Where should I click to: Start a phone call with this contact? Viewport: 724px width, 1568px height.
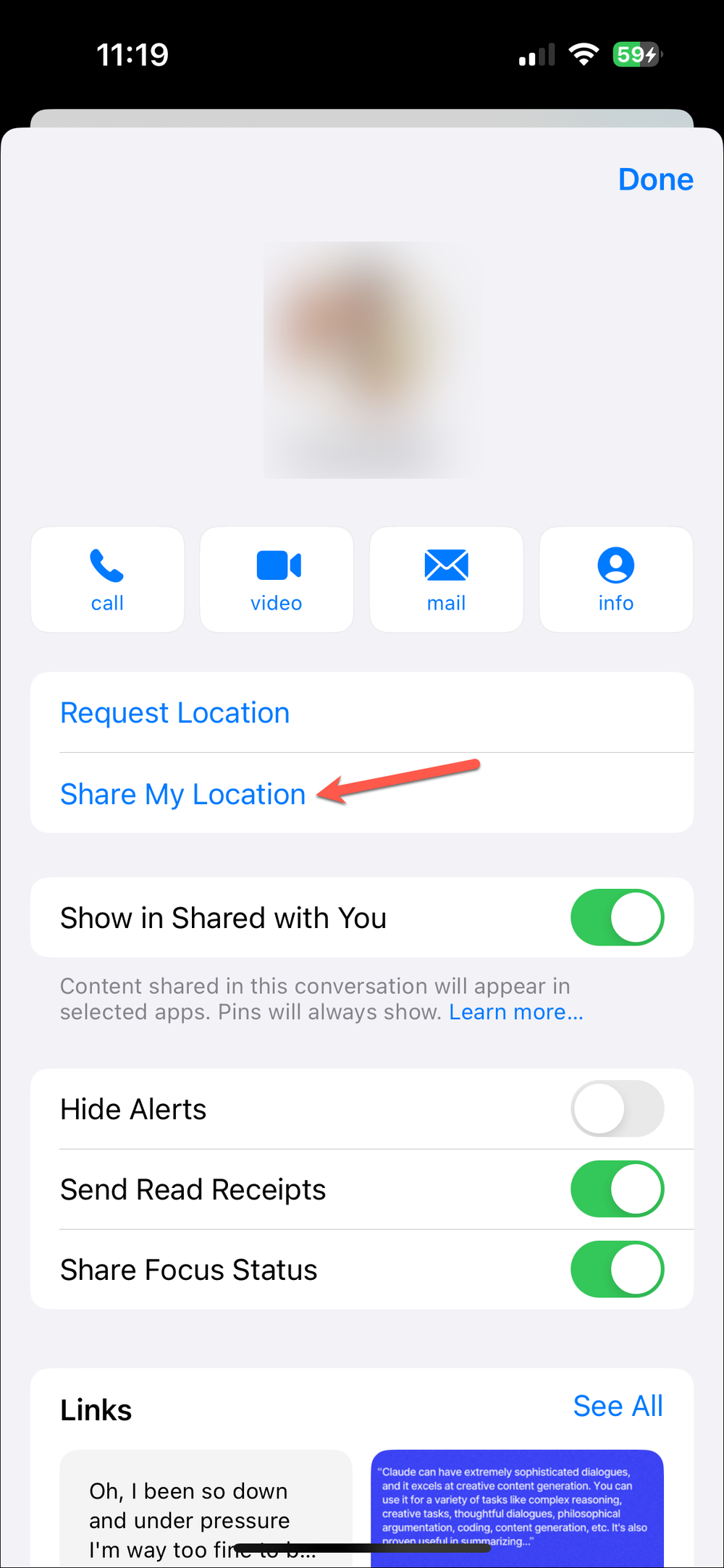(107, 578)
